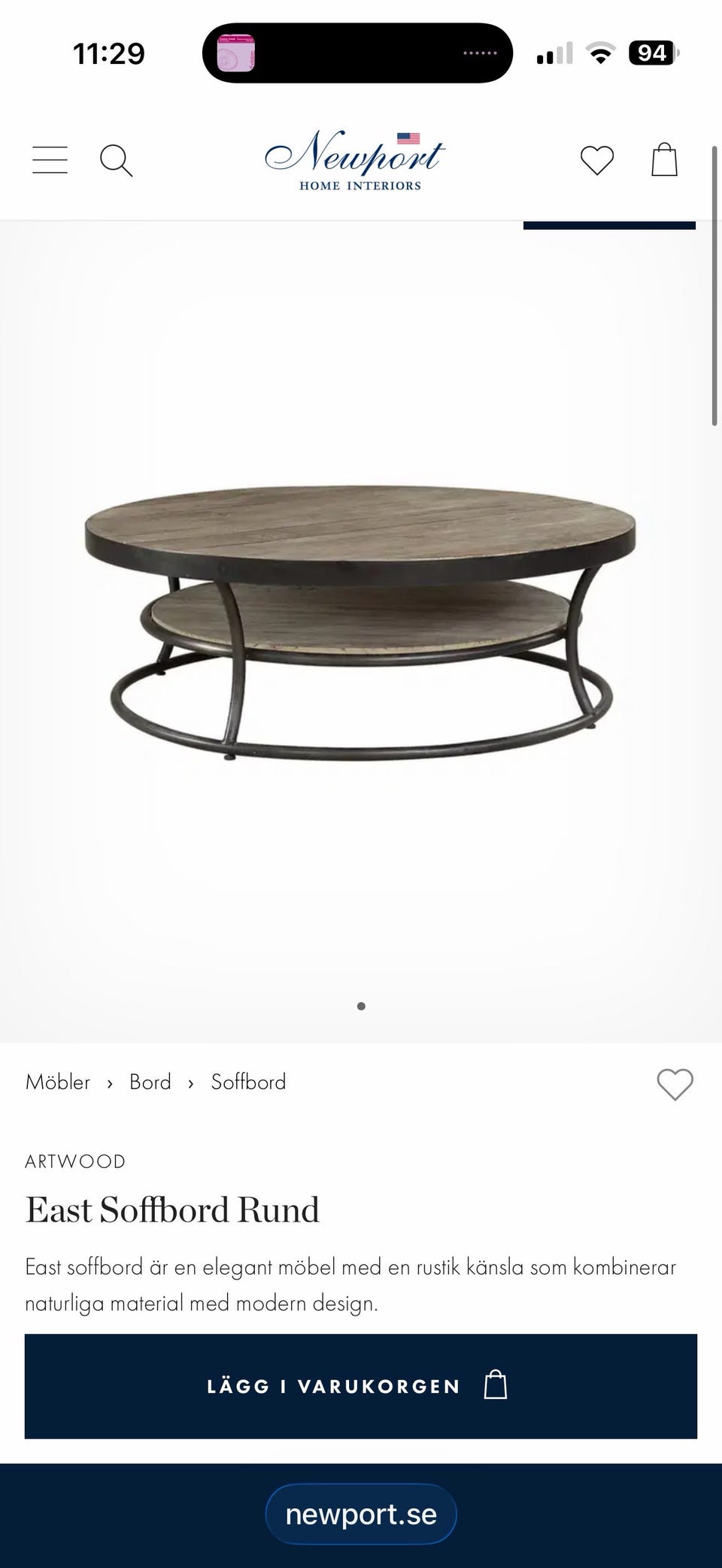Open the Bord breadcrumb

(x=150, y=1082)
